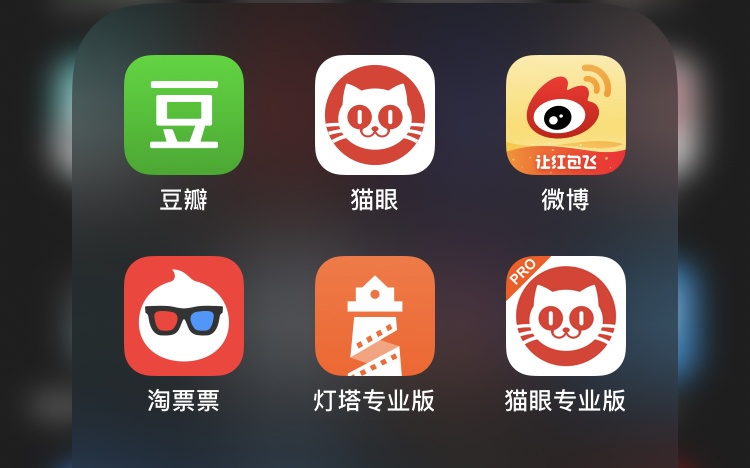Image resolution: width=750 pixels, height=468 pixels.
Task: Launch the 猫眼 (Maoyan) app
Action: tap(375, 115)
